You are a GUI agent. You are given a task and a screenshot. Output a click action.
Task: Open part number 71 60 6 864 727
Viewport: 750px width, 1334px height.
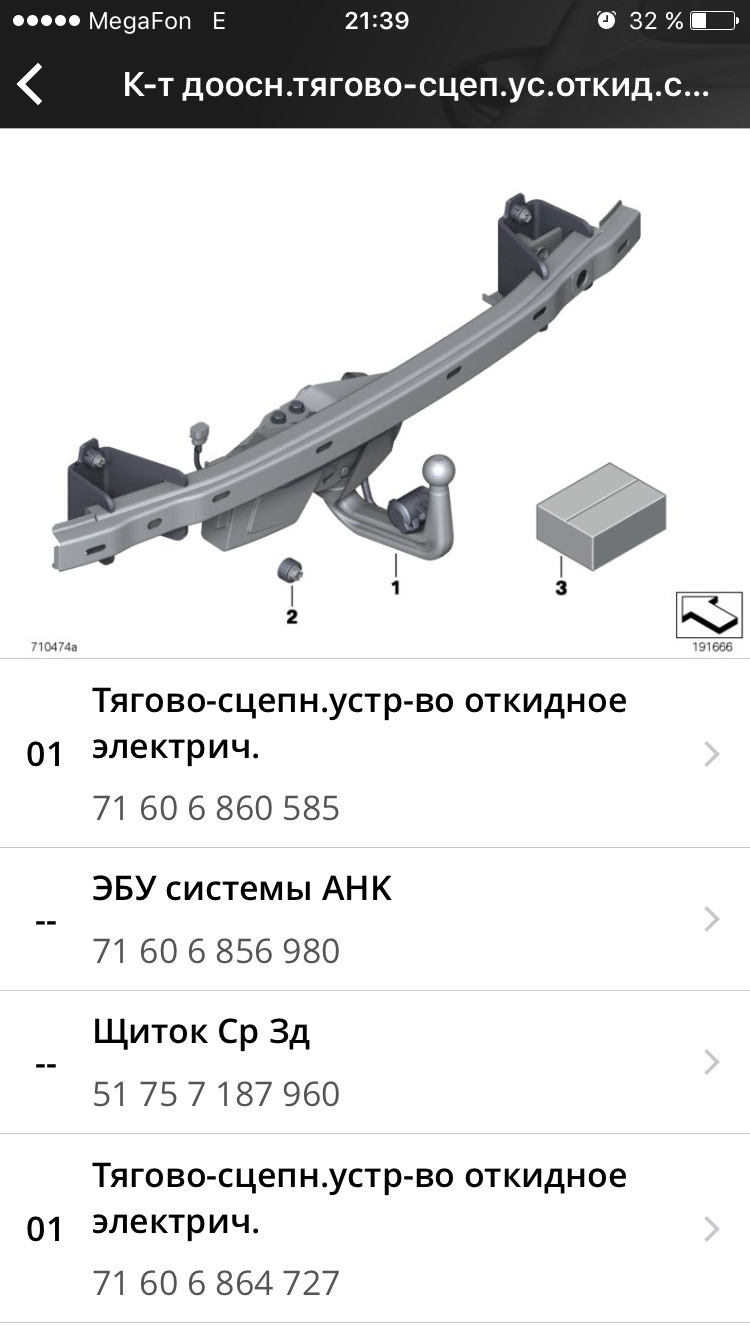(x=216, y=1282)
